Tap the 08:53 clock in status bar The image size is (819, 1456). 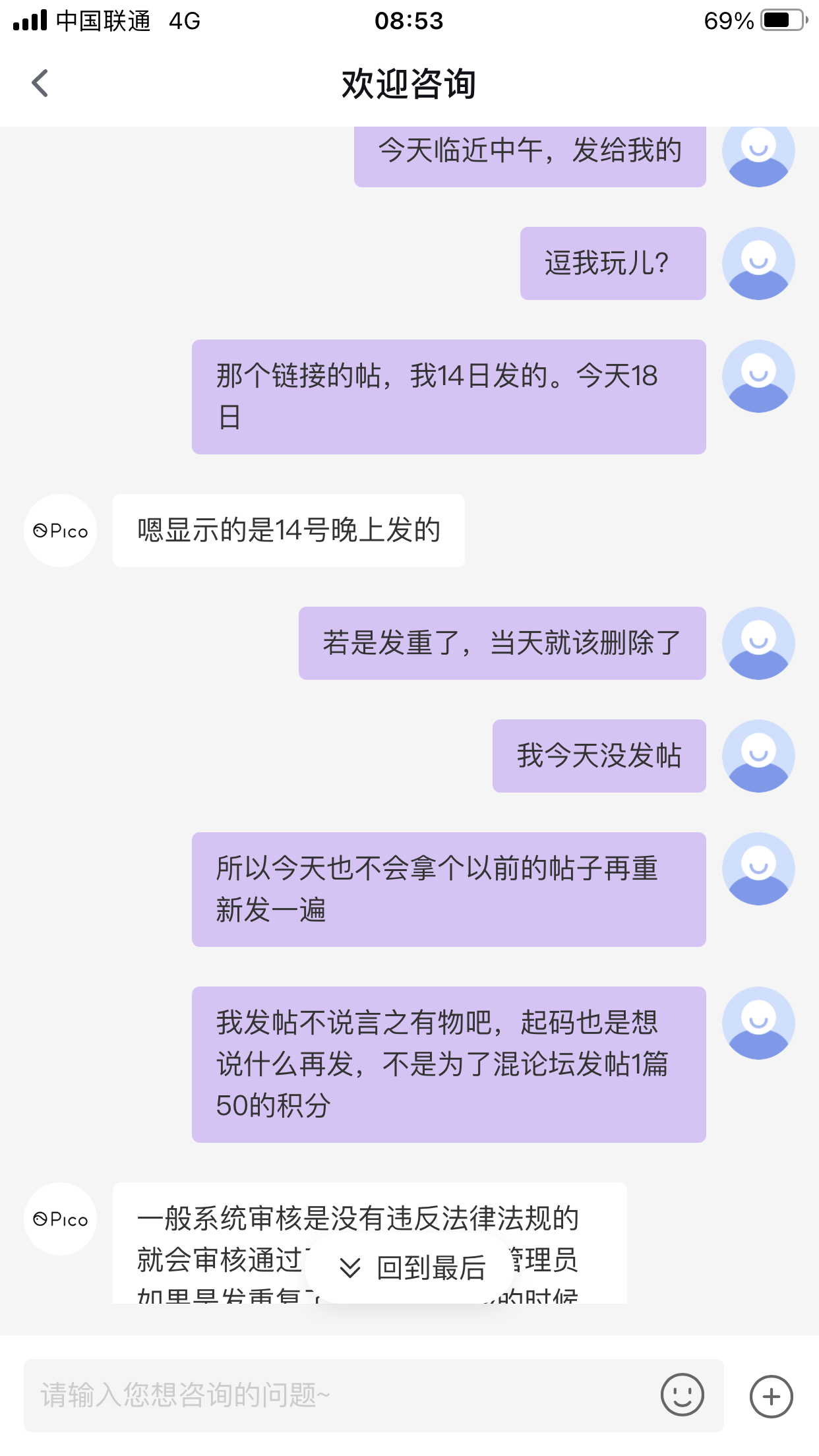click(409, 21)
